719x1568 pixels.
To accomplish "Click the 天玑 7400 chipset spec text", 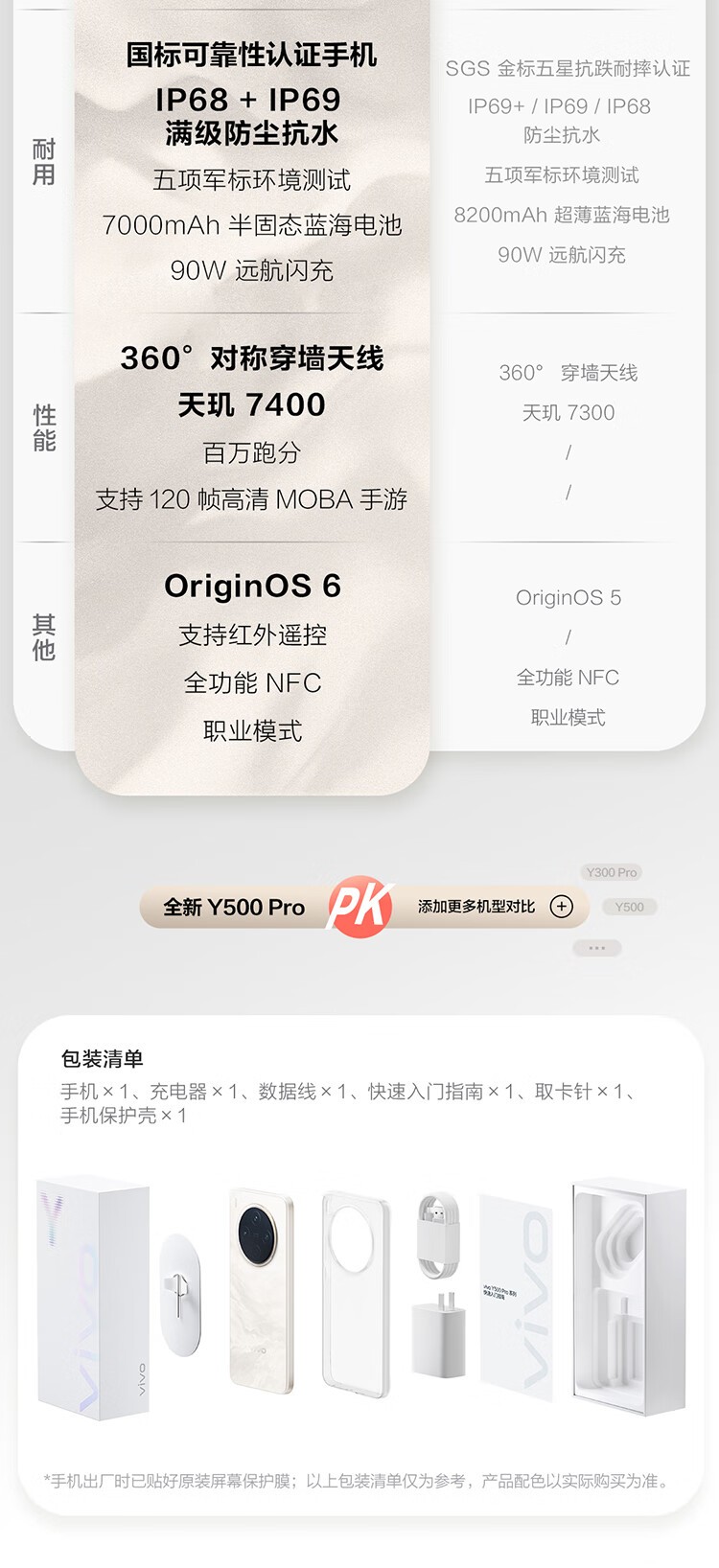I will click(x=255, y=405).
